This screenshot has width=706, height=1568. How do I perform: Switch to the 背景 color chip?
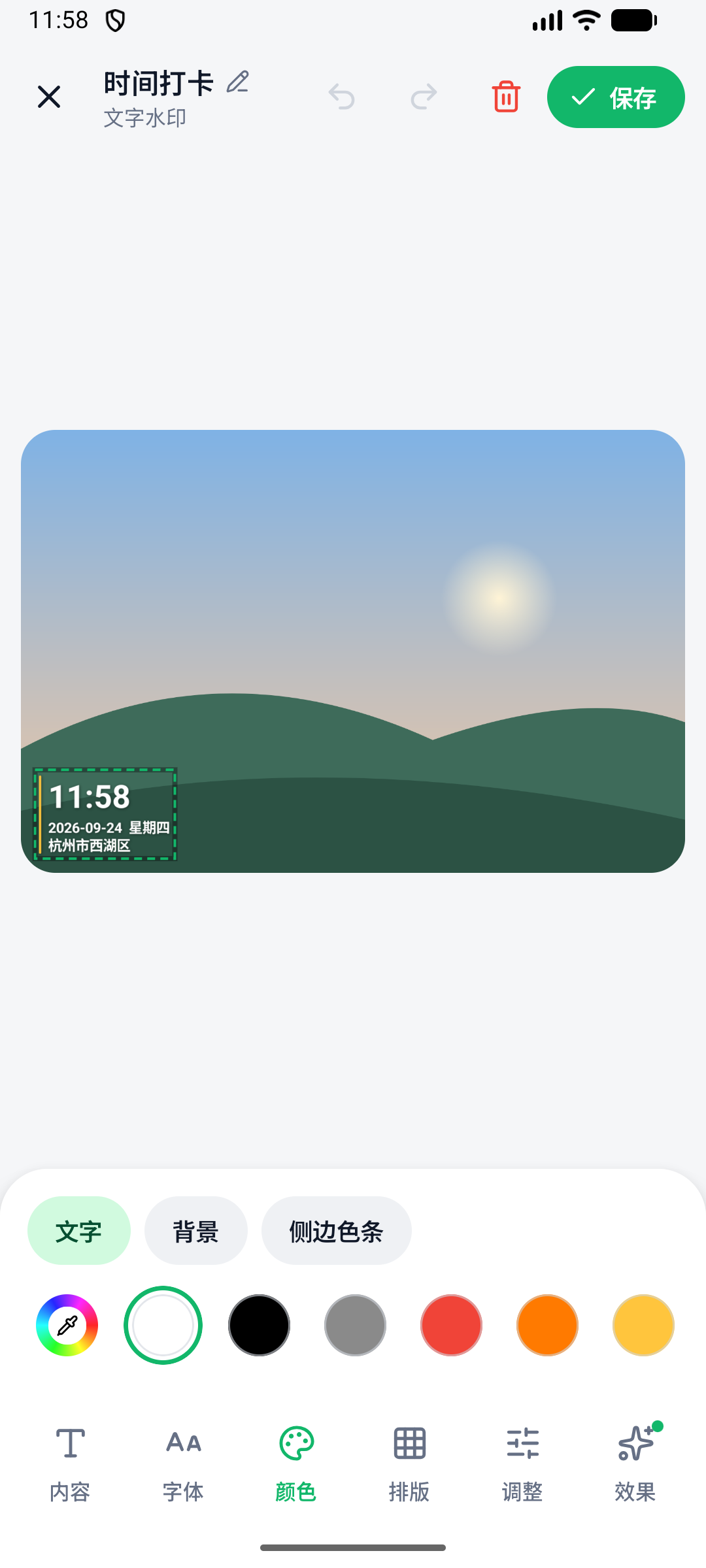point(196,1231)
